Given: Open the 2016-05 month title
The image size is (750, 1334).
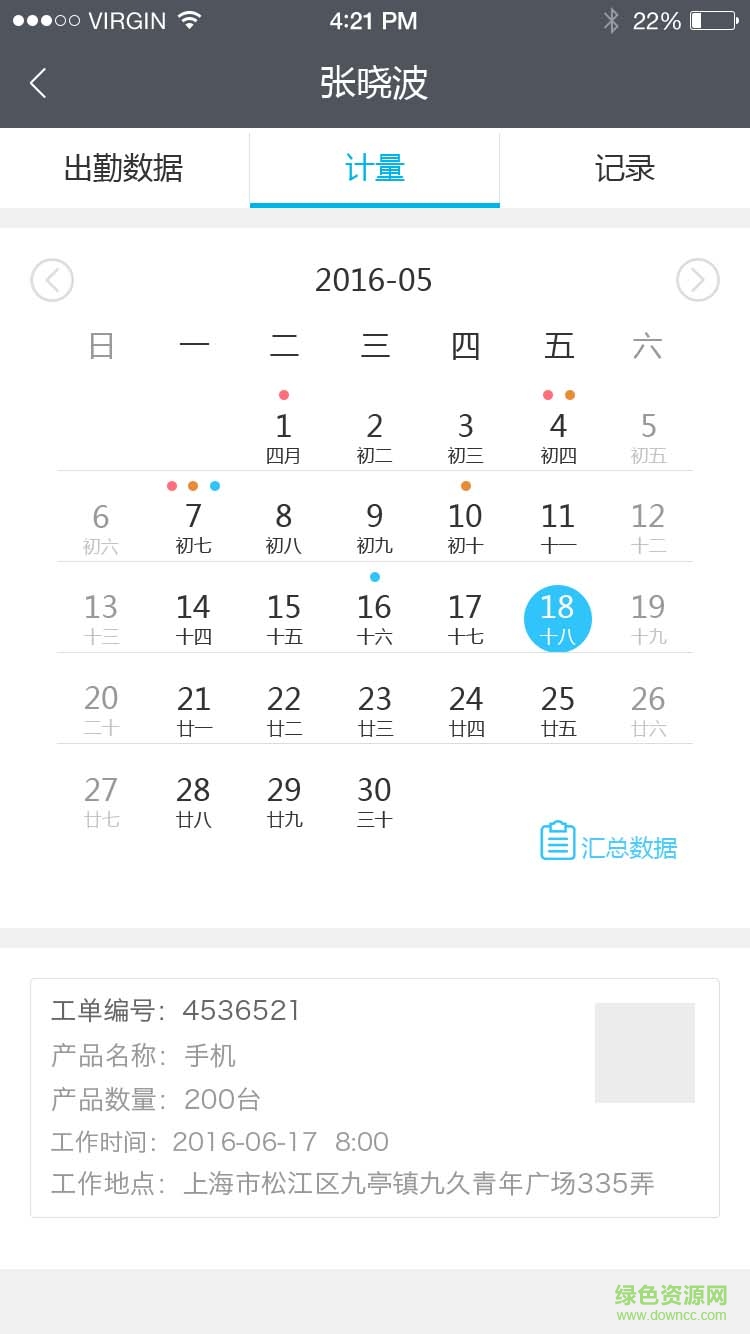Looking at the screenshot, I should coord(373,281).
